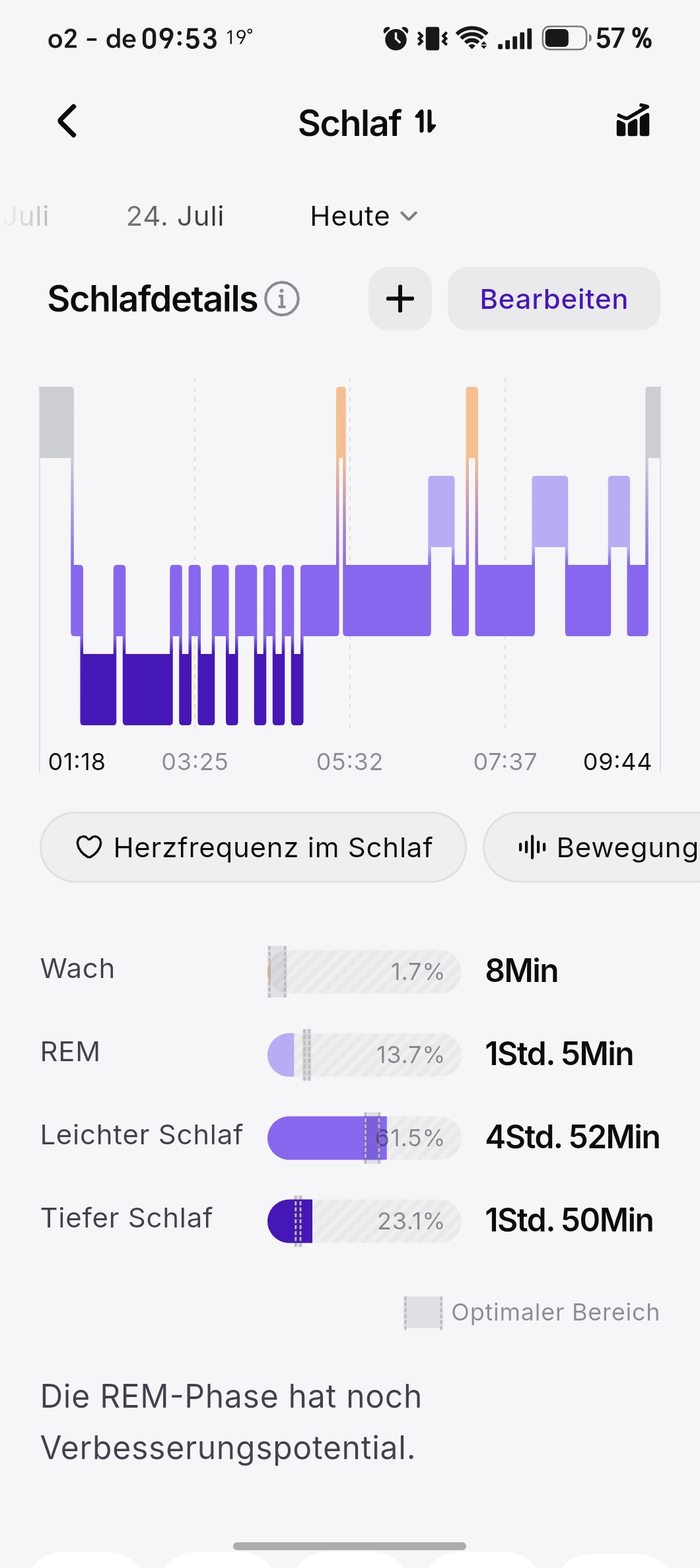Expand the Heute date dropdown
Screen dimensions: 700x1568
point(364,216)
